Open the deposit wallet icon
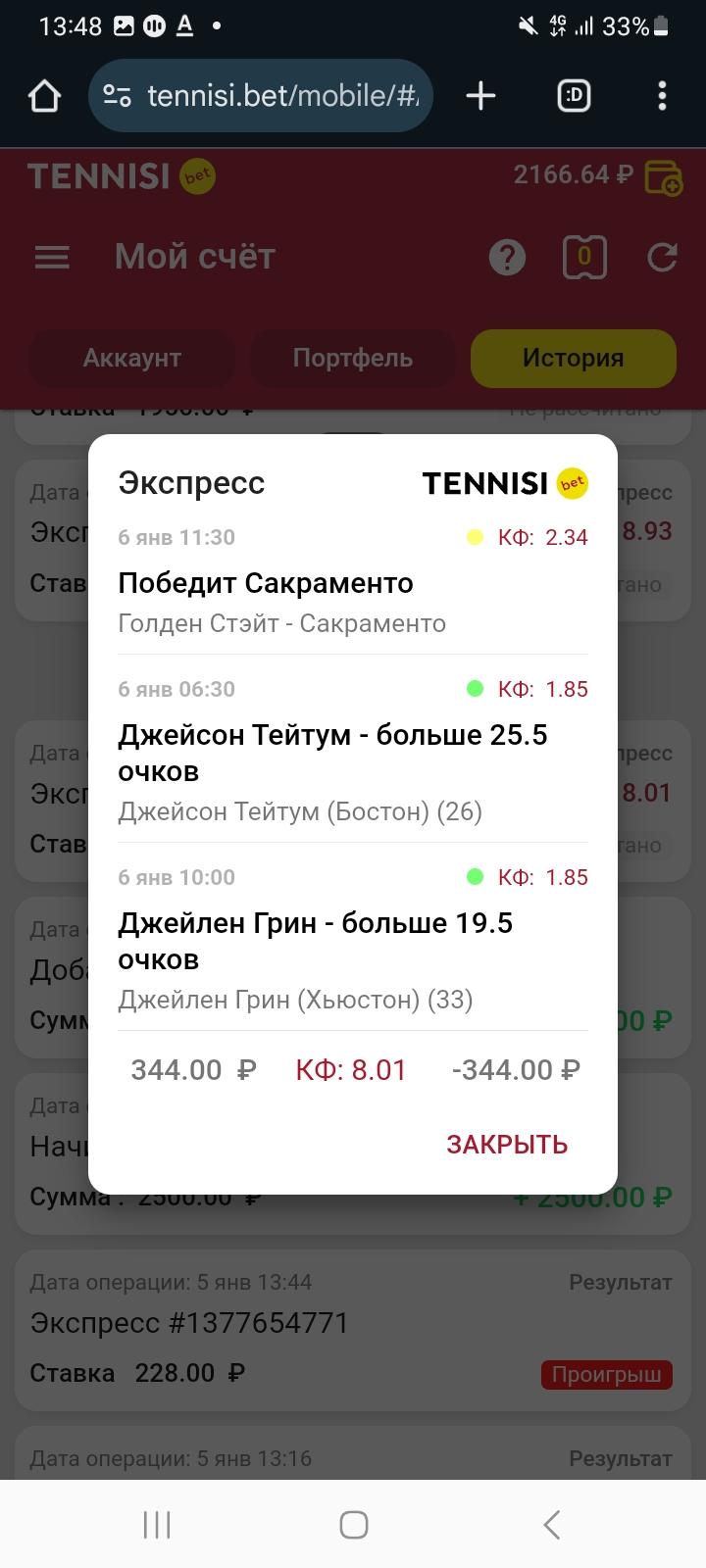This screenshot has width=706, height=1568. click(664, 176)
